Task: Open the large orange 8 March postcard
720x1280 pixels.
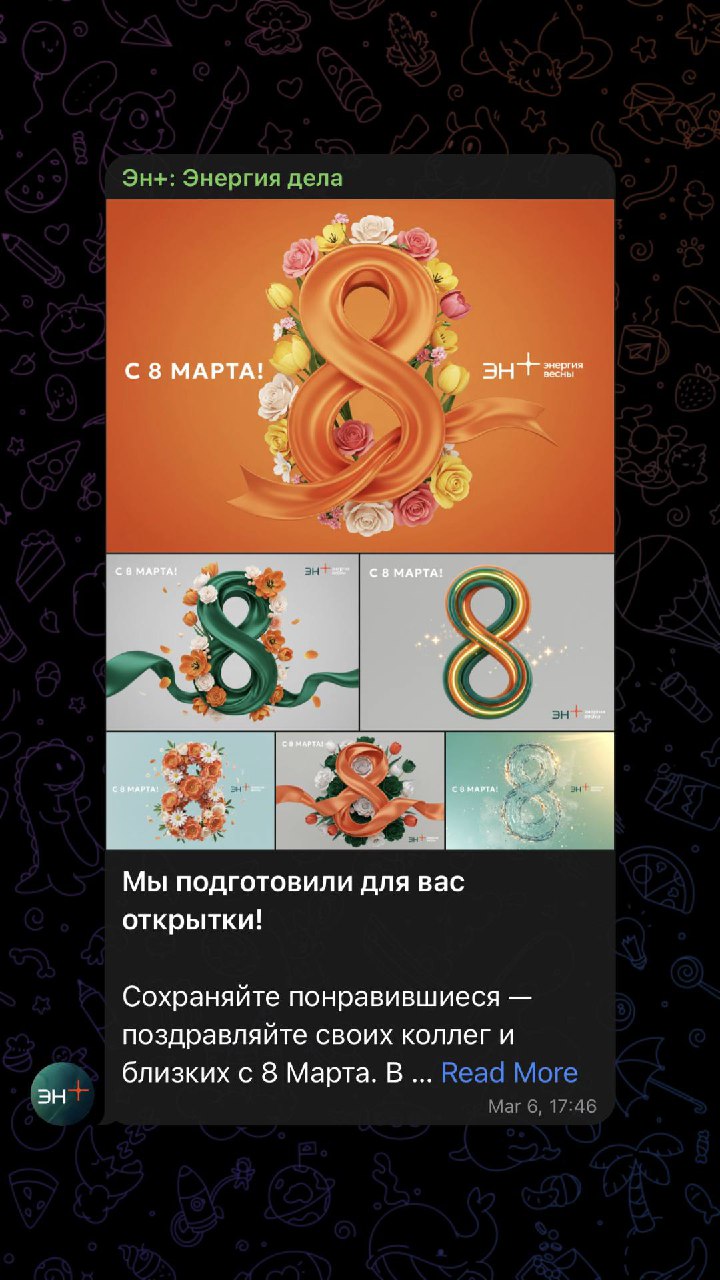Action: coord(360,375)
